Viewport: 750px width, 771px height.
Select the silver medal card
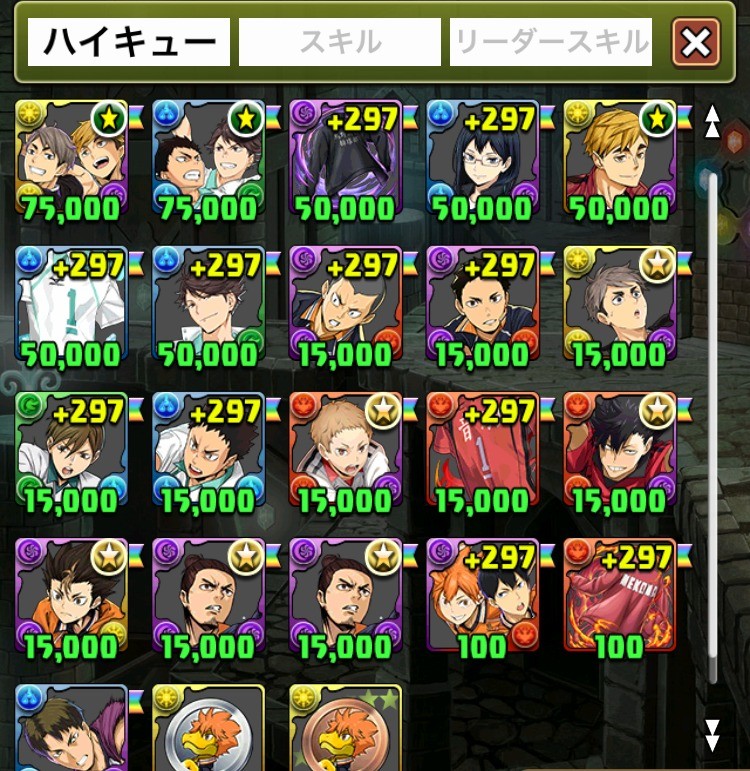(x=208, y=728)
